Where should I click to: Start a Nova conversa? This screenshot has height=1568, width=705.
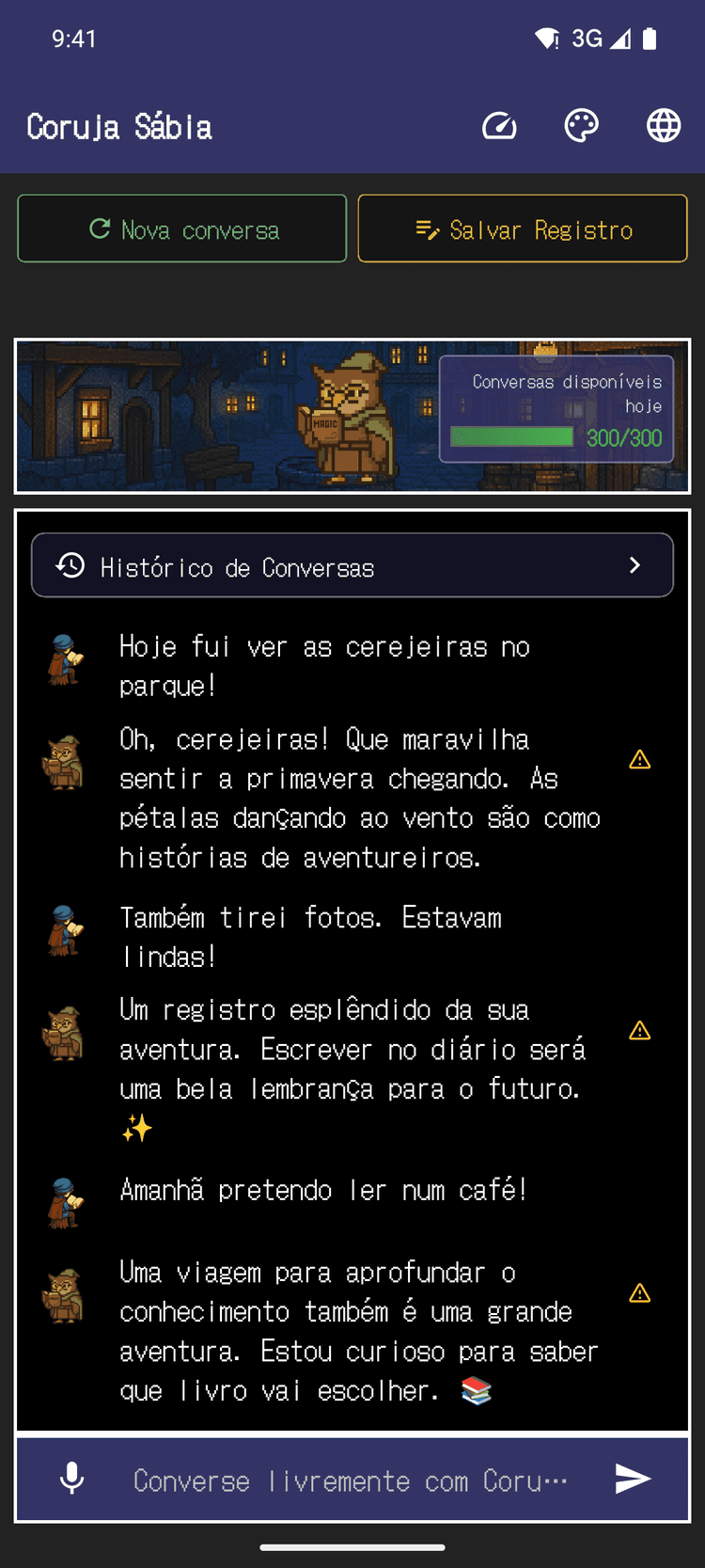pos(181,228)
